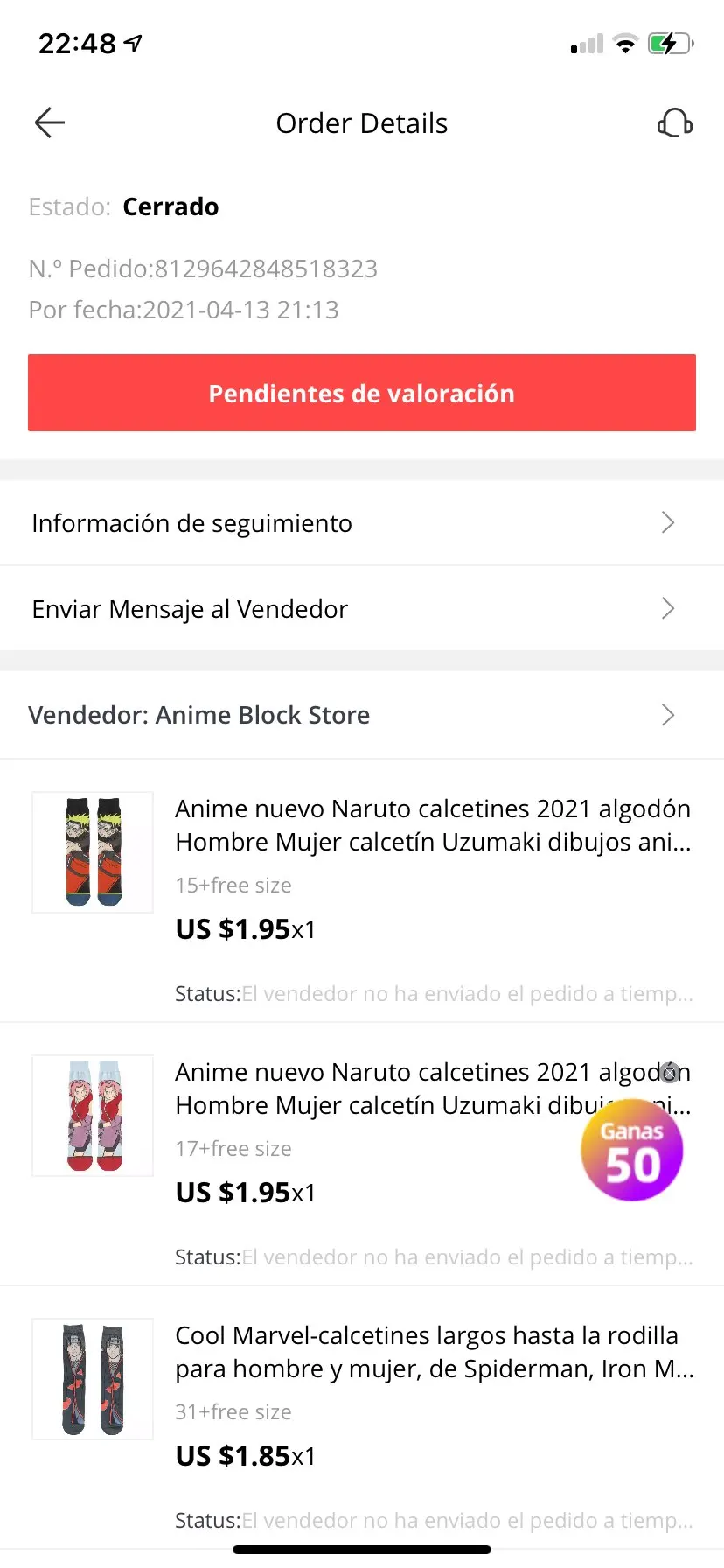Open Enviar Mensaje al Vendedor
The width and height of the screenshot is (724, 1568).
(362, 609)
